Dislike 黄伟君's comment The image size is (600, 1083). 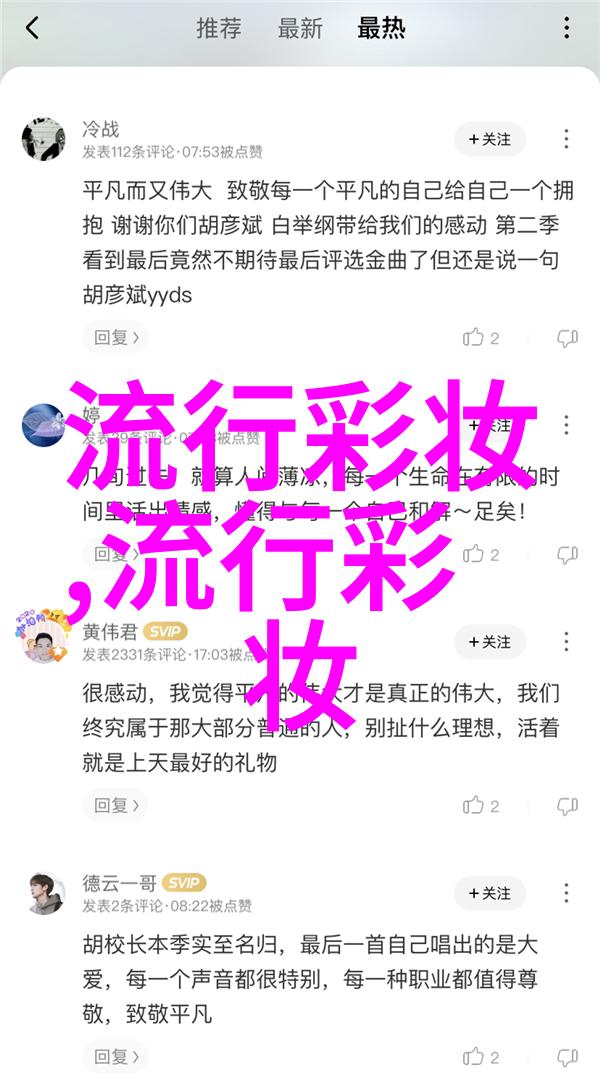[567, 805]
